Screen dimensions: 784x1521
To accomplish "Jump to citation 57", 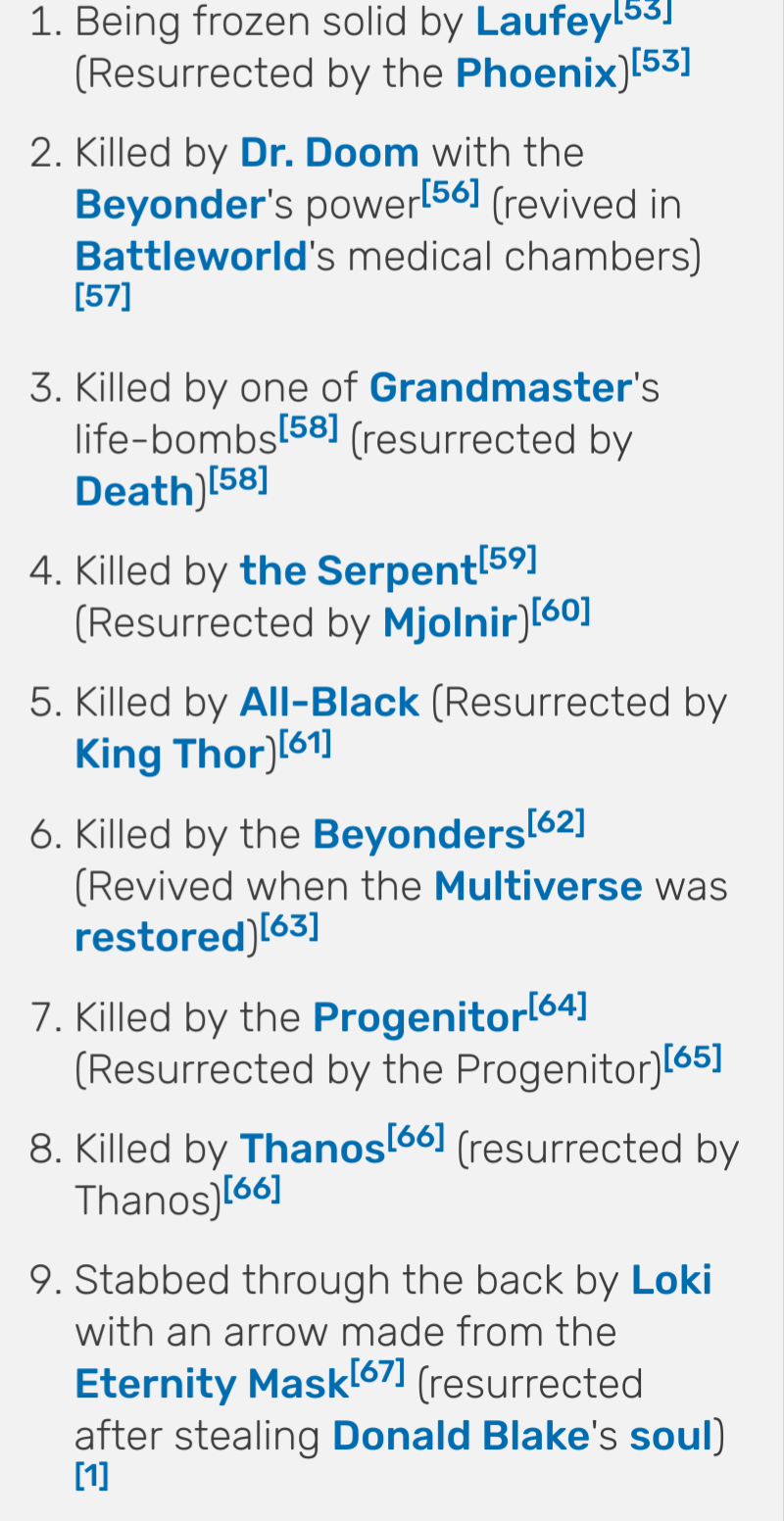I will pos(103,296).
